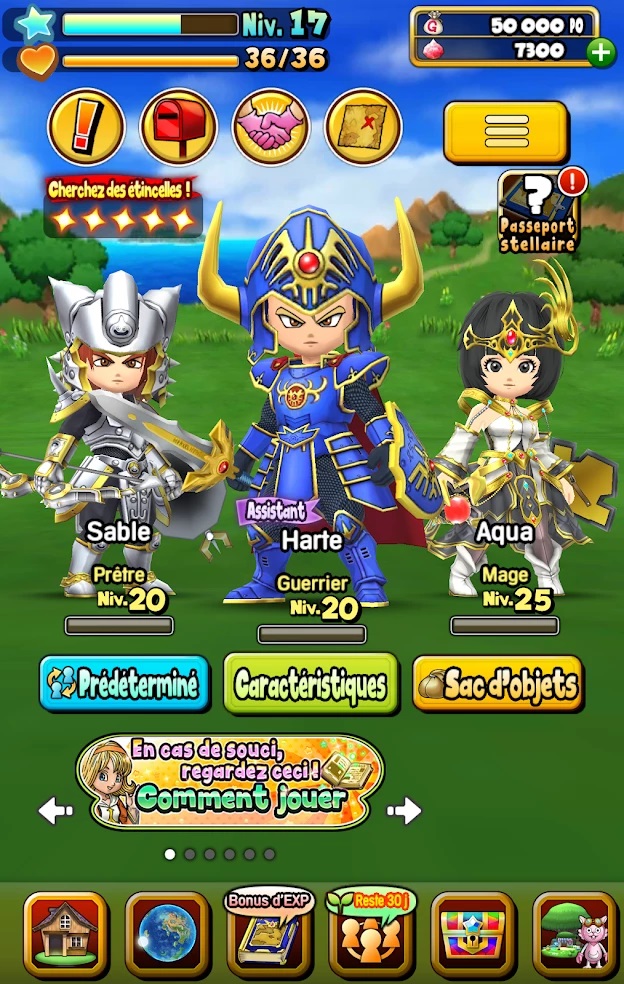
Task: Show next banner with right arrow
Action: coord(404,810)
